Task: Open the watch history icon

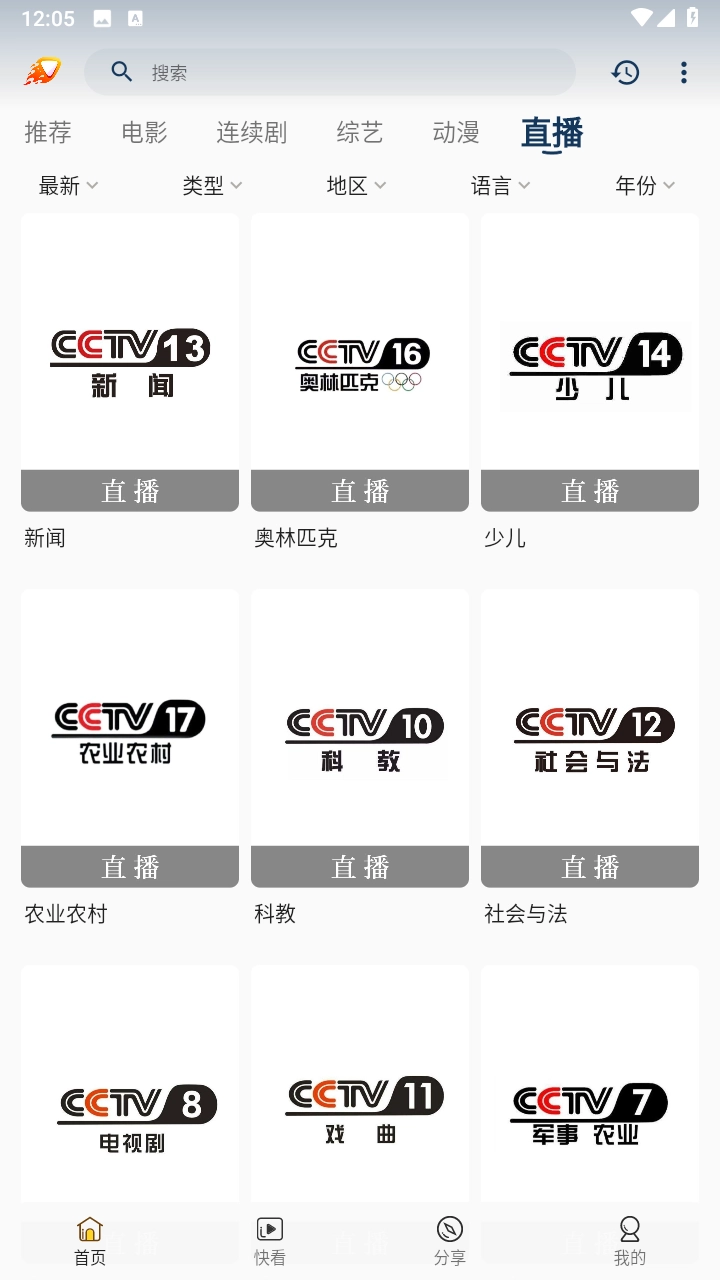Action: (x=626, y=71)
